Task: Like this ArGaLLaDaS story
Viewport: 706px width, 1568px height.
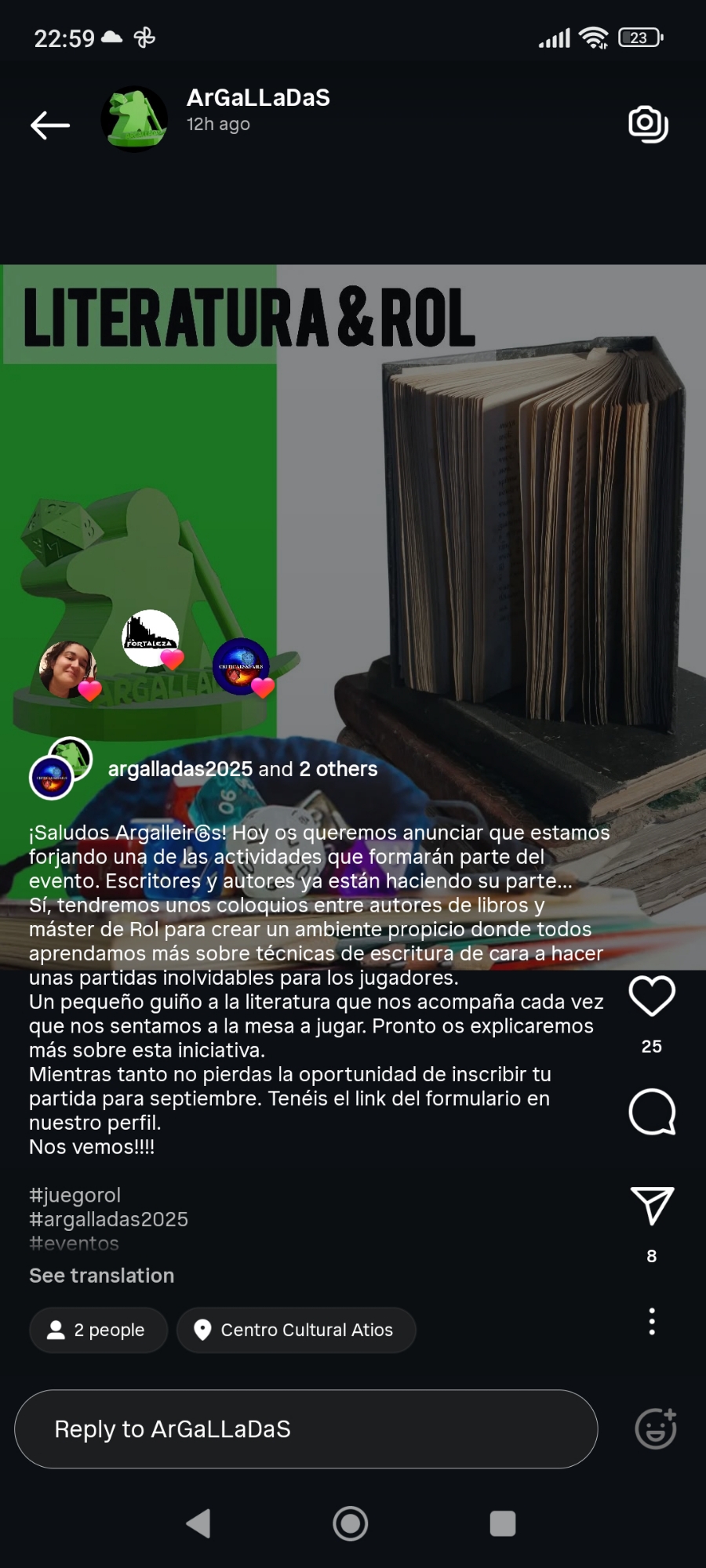Action: 652,996
